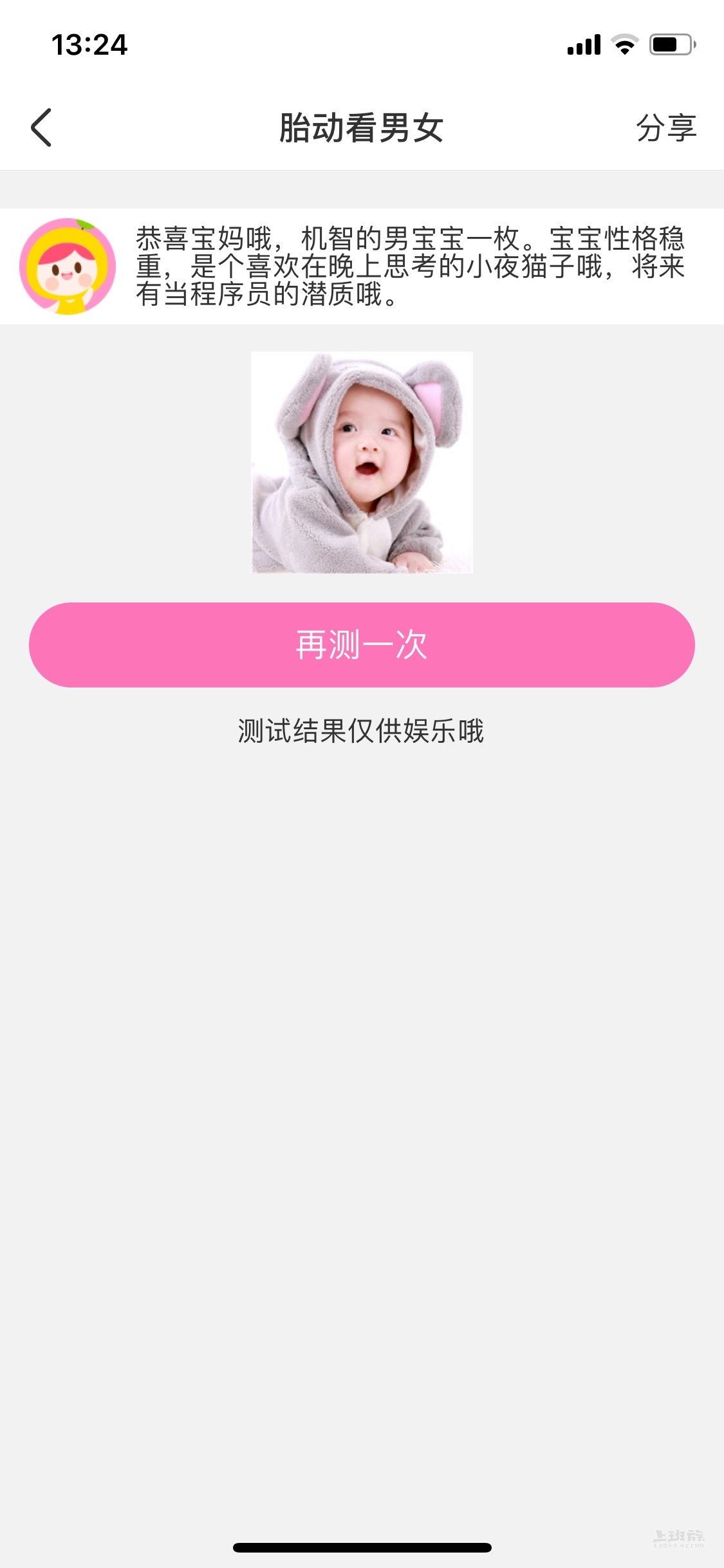Go back using the top-left arrow
724x1568 pixels.
[41, 127]
